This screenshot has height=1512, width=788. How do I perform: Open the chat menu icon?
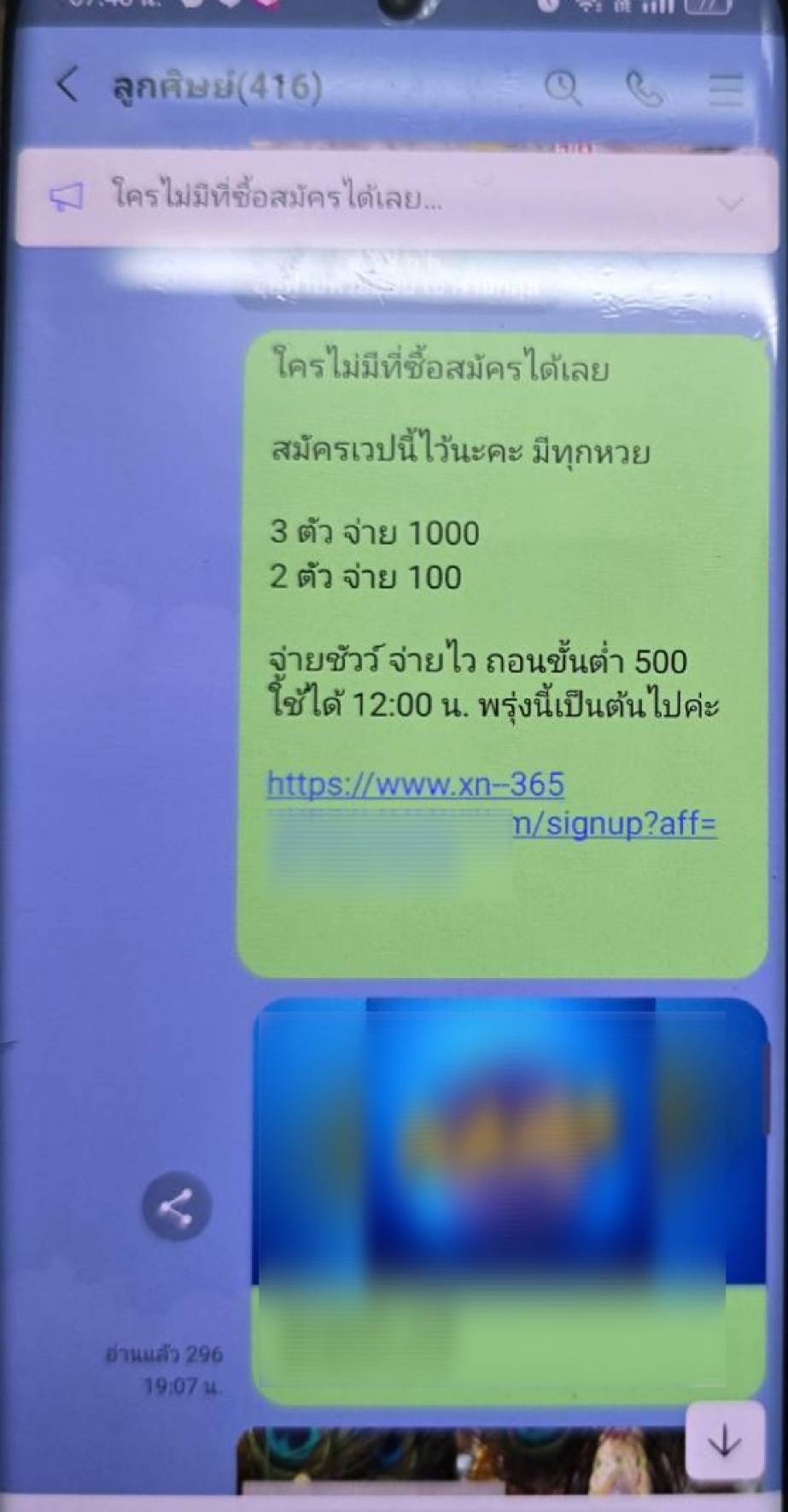725,89
